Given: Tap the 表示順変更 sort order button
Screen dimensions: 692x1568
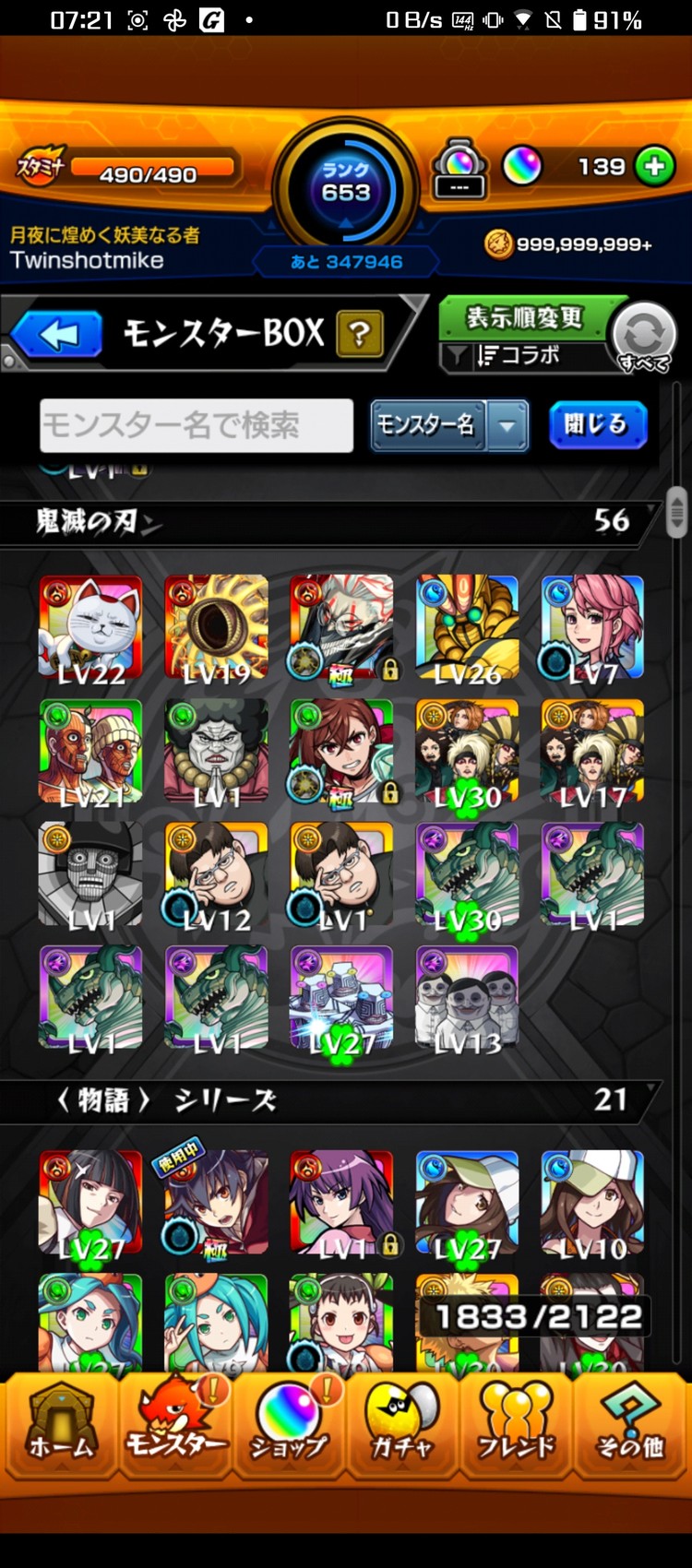Looking at the screenshot, I should [x=524, y=318].
